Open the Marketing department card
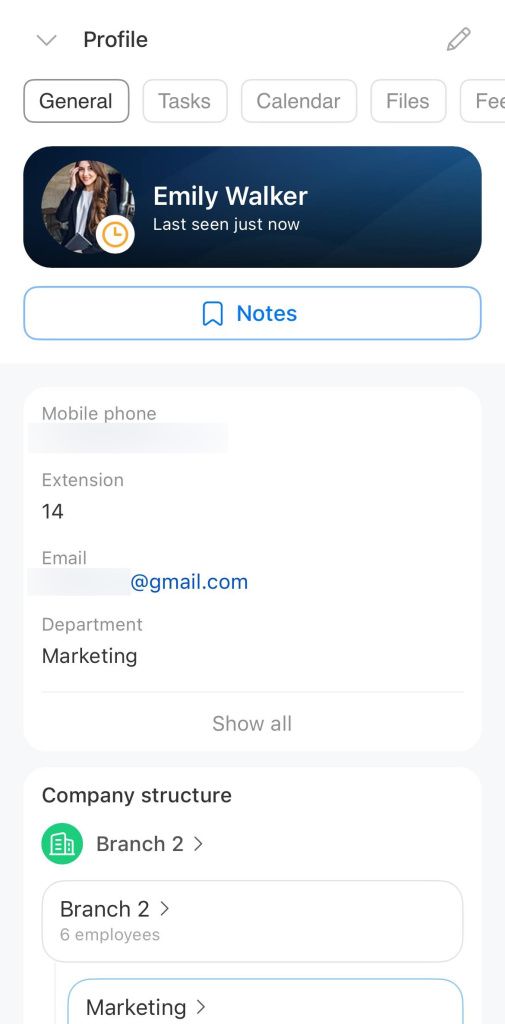 pyautogui.click(x=265, y=1001)
